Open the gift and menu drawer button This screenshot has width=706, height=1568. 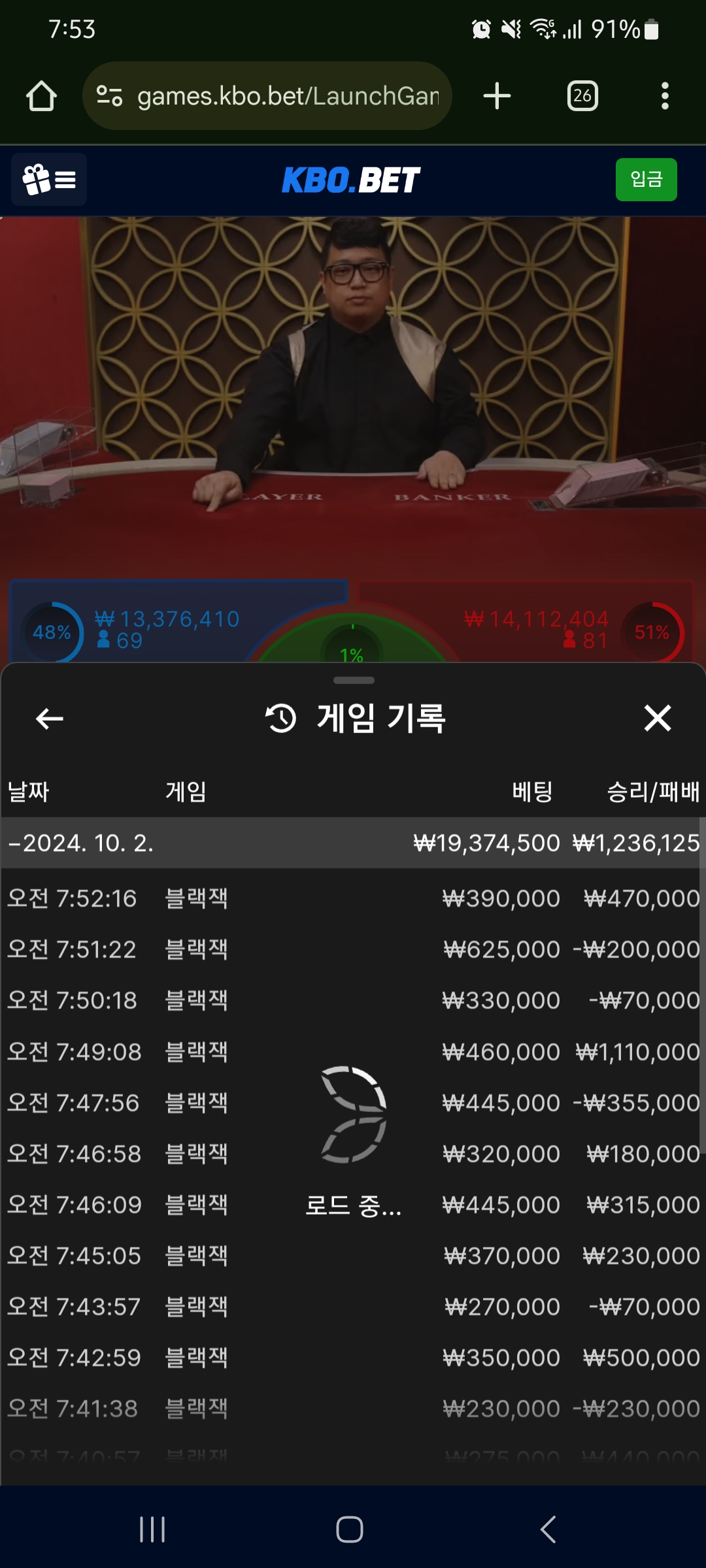[x=49, y=180]
